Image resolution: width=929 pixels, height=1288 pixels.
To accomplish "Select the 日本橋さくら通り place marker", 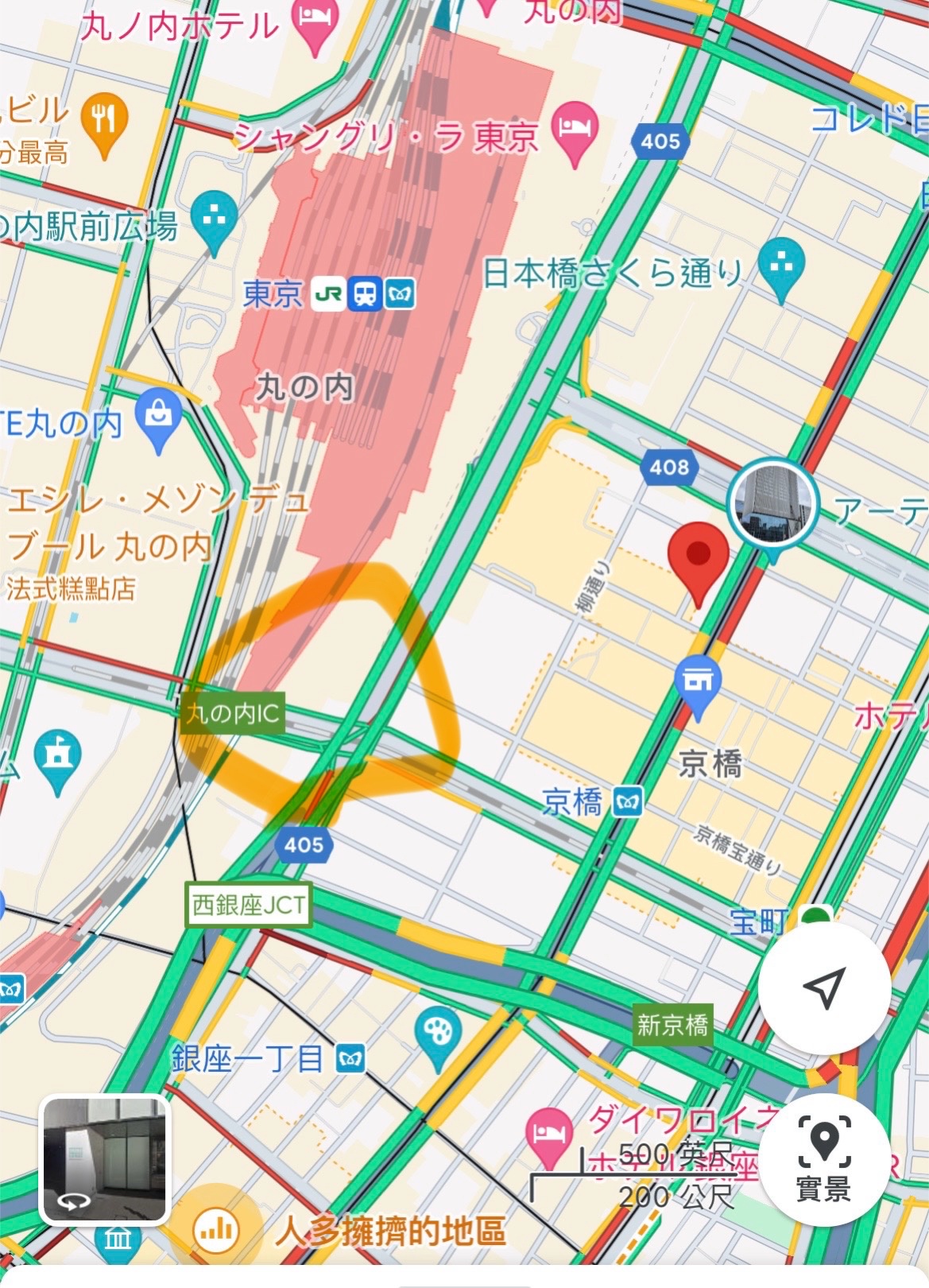I will [781, 266].
